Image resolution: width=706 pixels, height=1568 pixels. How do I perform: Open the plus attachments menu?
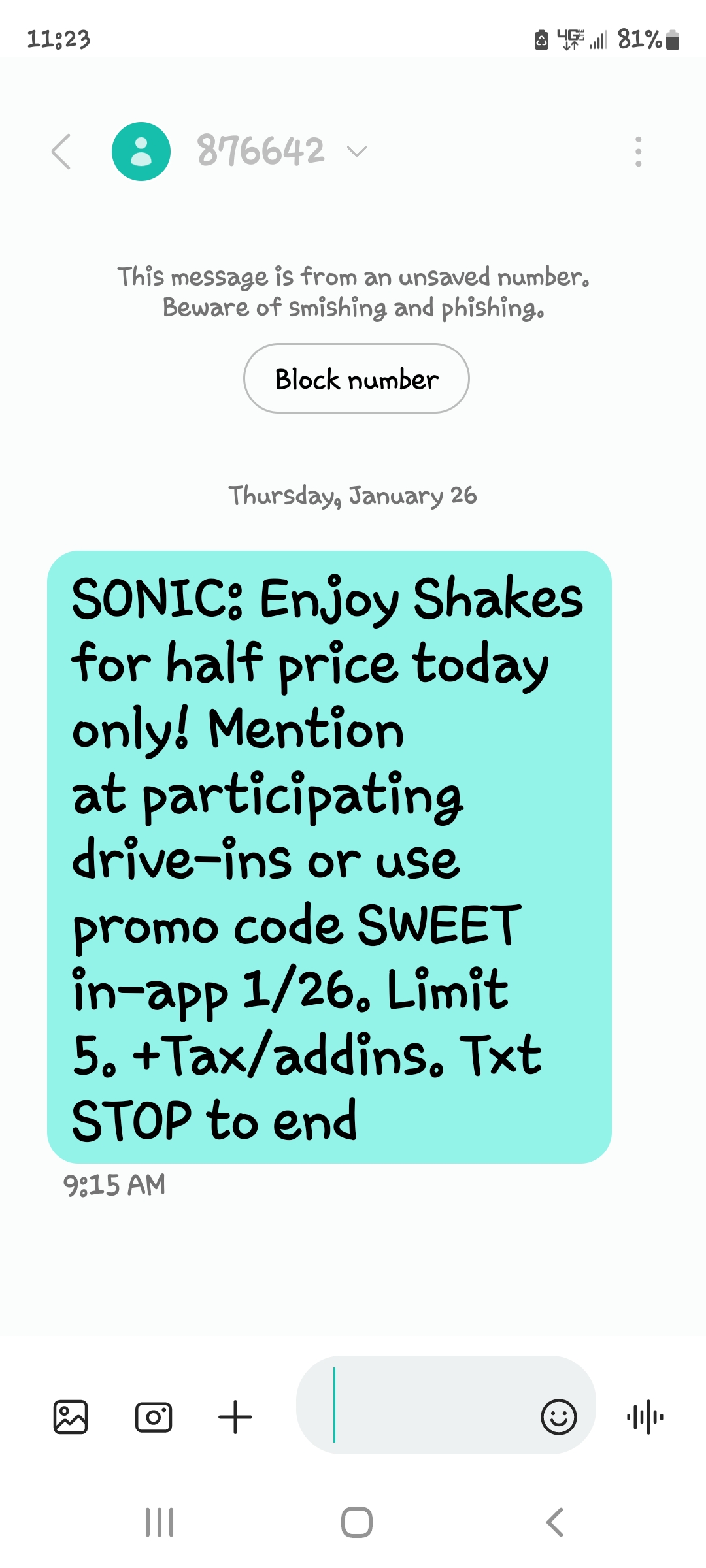point(235,1417)
